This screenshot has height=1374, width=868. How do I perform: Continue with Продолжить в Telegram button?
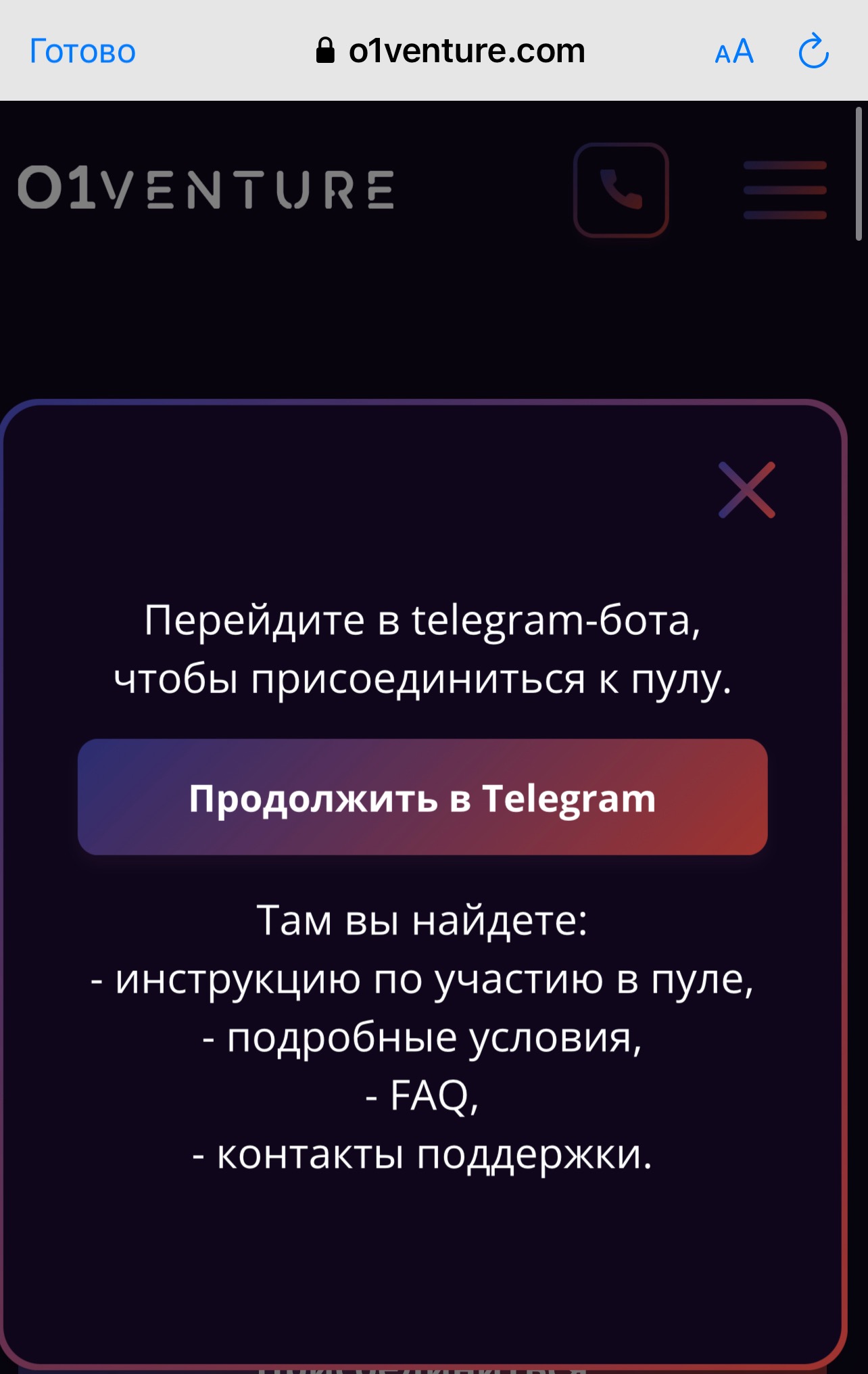point(423,797)
